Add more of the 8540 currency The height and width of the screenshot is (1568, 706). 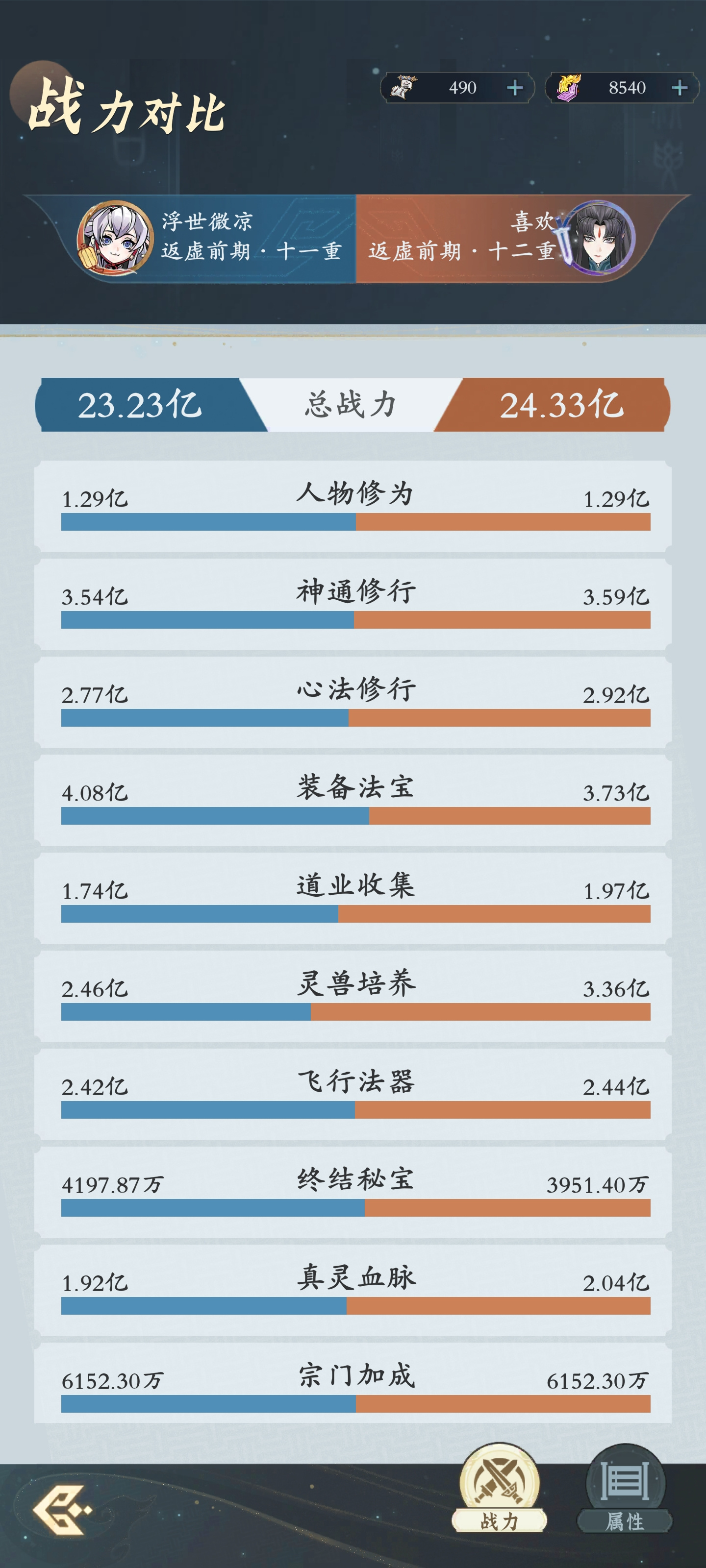(679, 88)
